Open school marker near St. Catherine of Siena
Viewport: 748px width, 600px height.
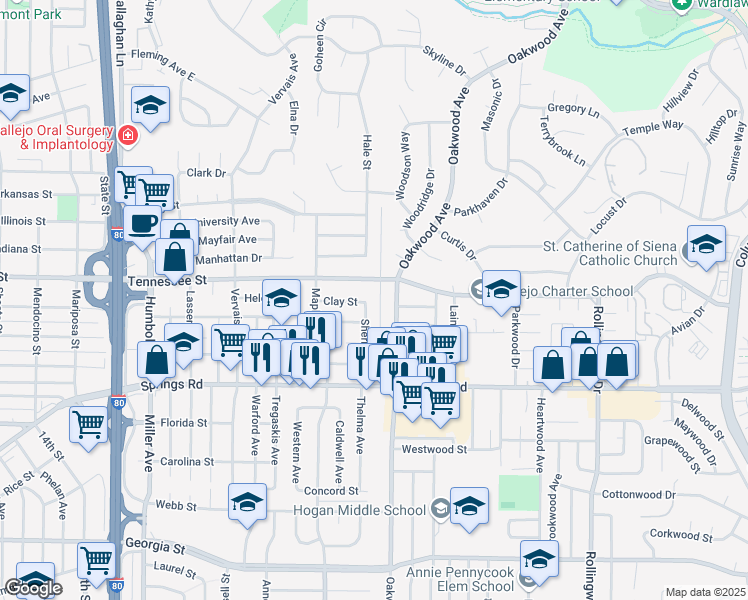(706, 246)
